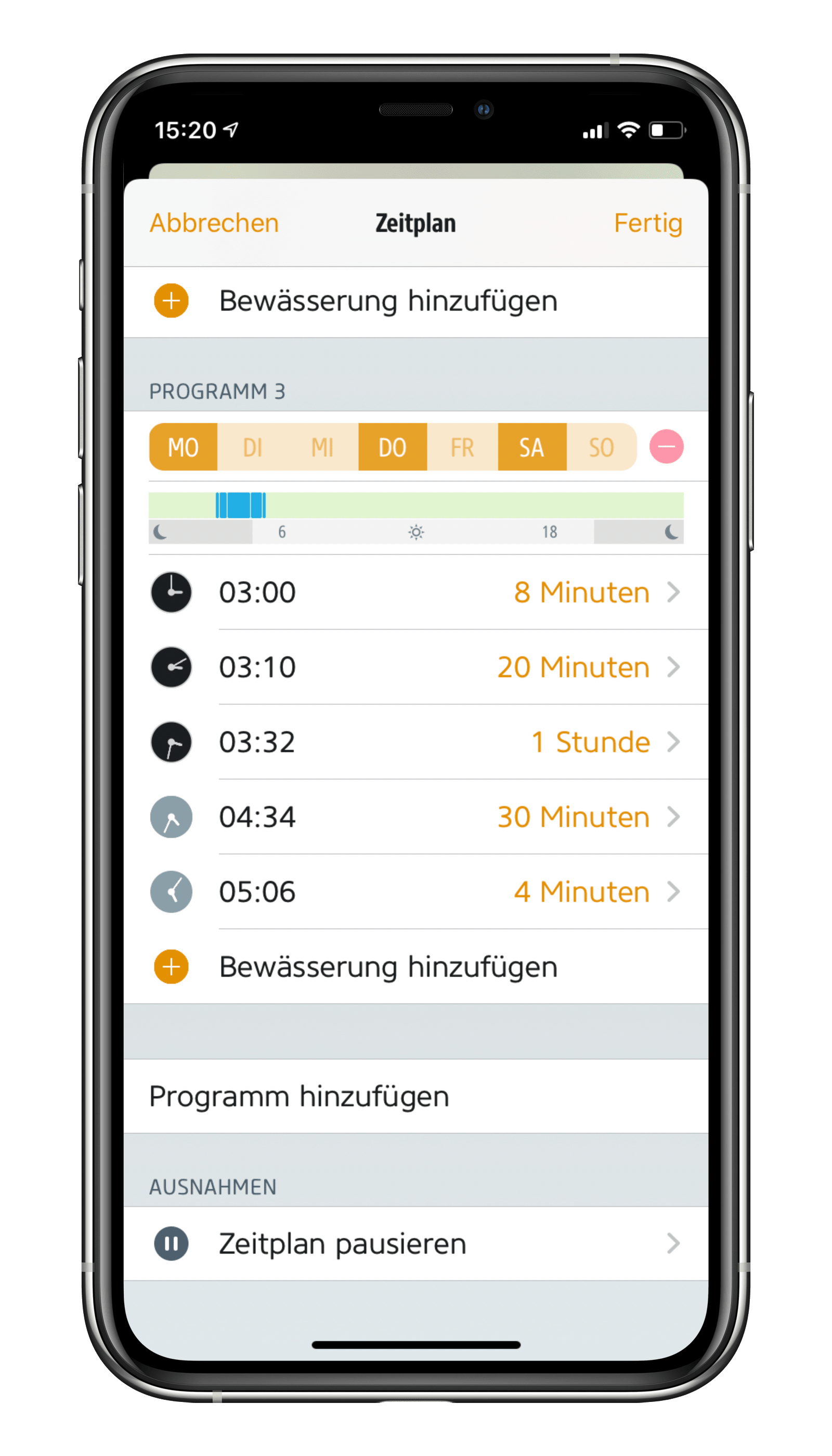The width and height of the screenshot is (832, 1456).
Task: Toggle the MO weekday
Action: point(184,447)
